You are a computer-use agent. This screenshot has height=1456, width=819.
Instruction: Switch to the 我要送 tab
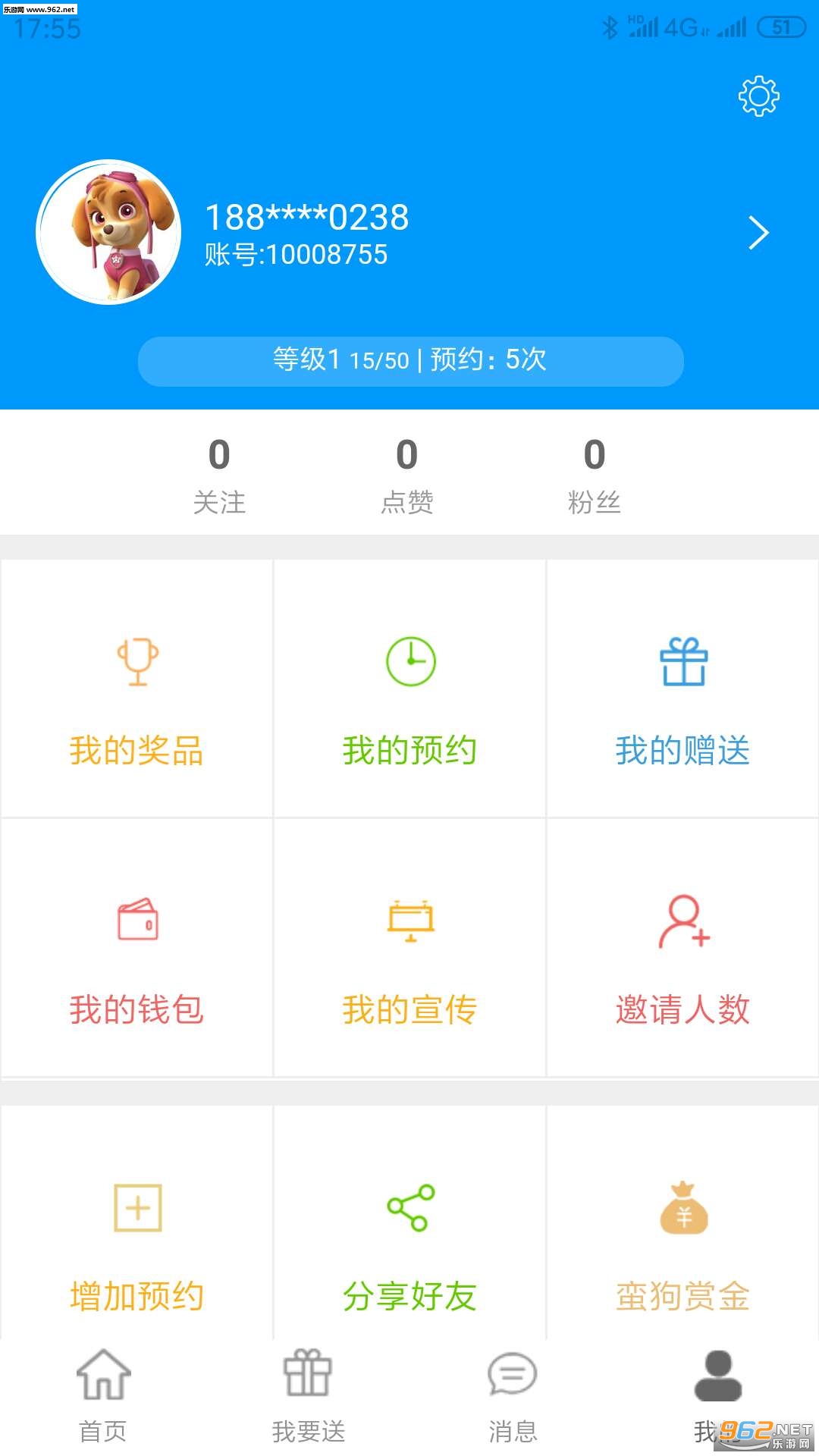308,1395
